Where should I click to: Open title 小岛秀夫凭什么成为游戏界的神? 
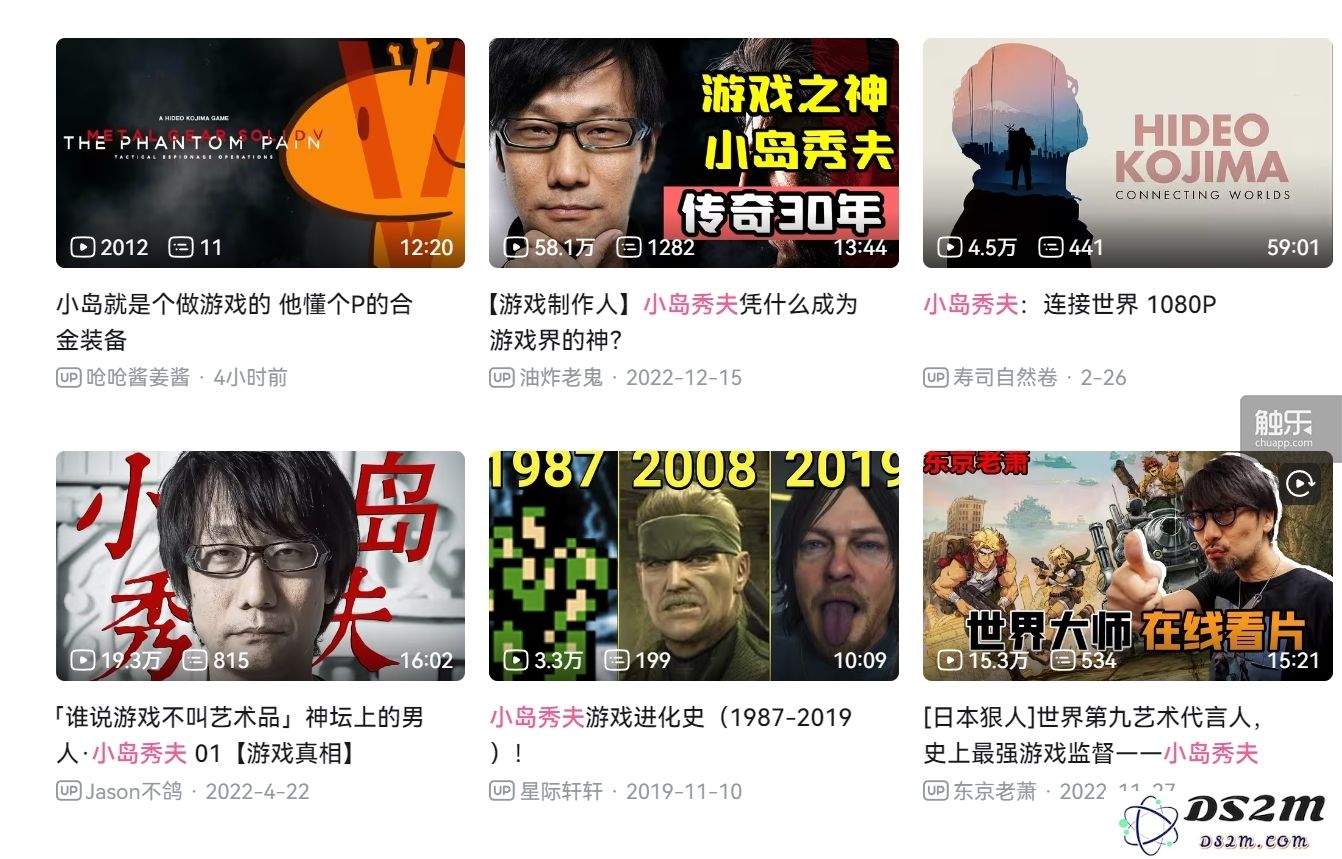tap(672, 321)
